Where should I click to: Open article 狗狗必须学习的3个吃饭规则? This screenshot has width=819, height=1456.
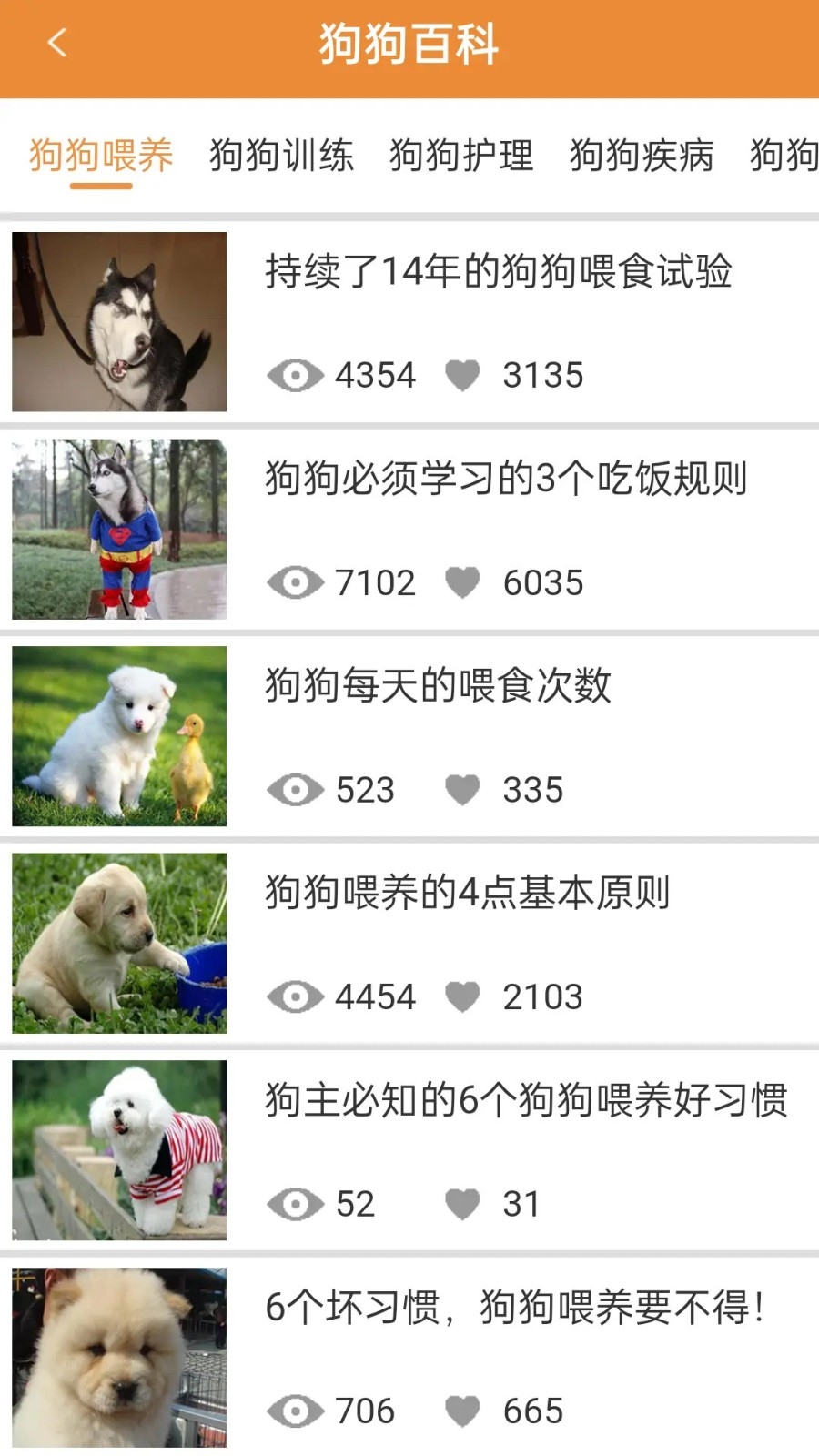tap(506, 479)
